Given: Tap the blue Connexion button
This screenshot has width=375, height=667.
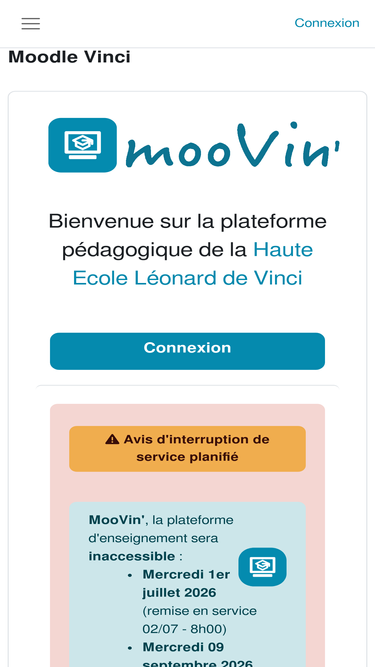Looking at the screenshot, I should (188, 351).
